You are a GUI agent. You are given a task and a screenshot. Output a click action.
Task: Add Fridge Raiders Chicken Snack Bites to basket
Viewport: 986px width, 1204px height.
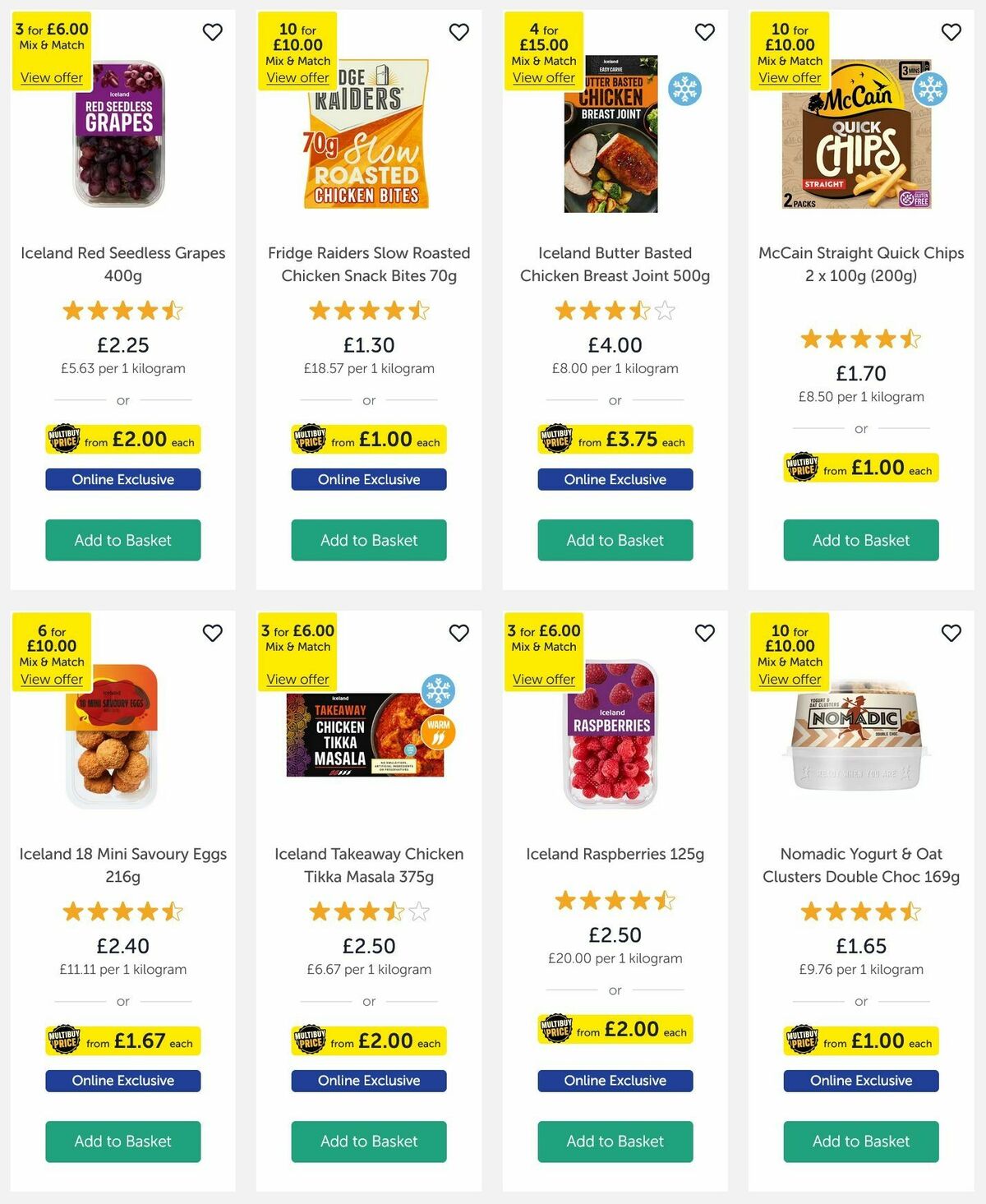point(368,540)
